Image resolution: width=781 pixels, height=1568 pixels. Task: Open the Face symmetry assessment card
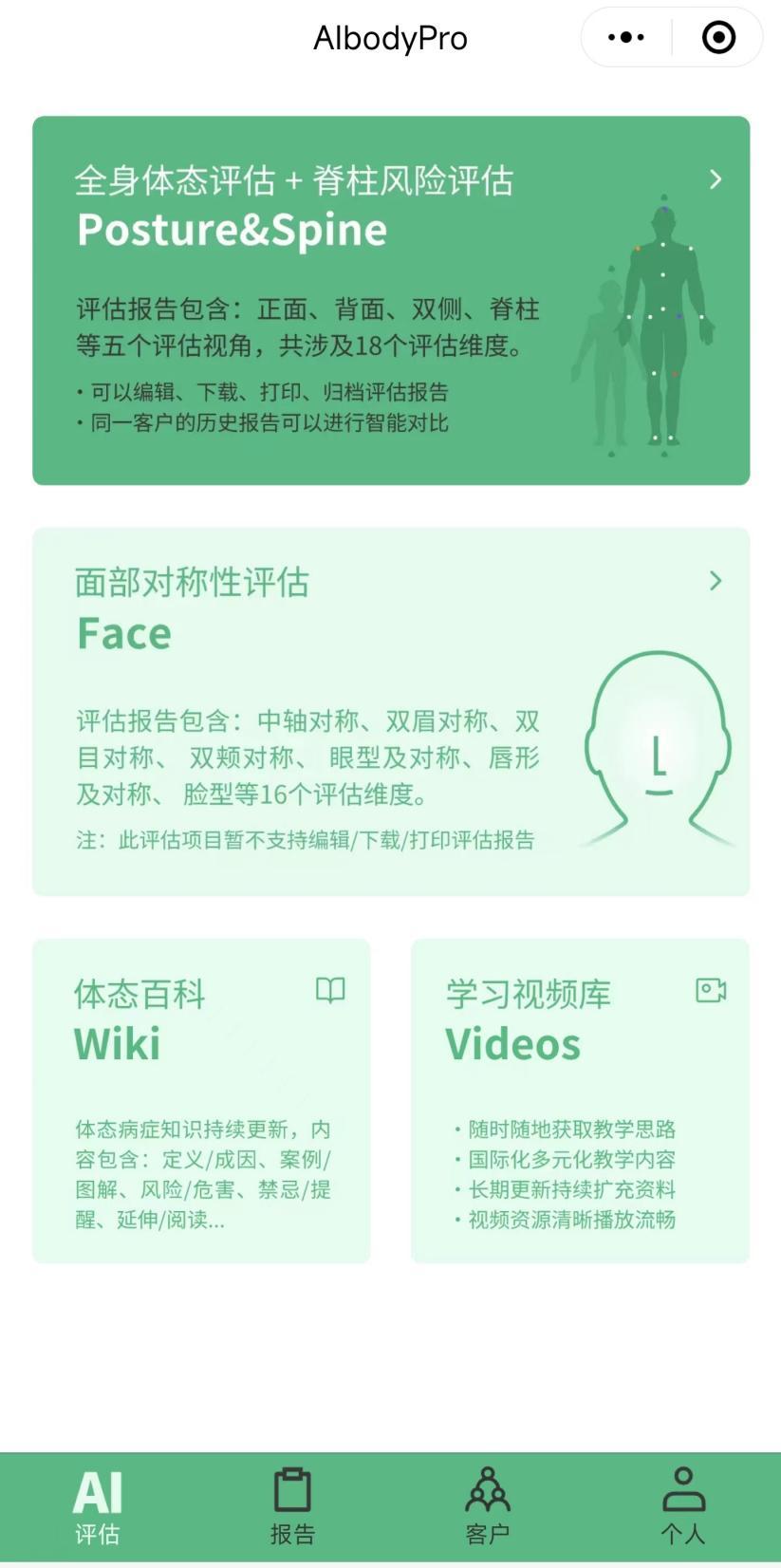coord(391,711)
